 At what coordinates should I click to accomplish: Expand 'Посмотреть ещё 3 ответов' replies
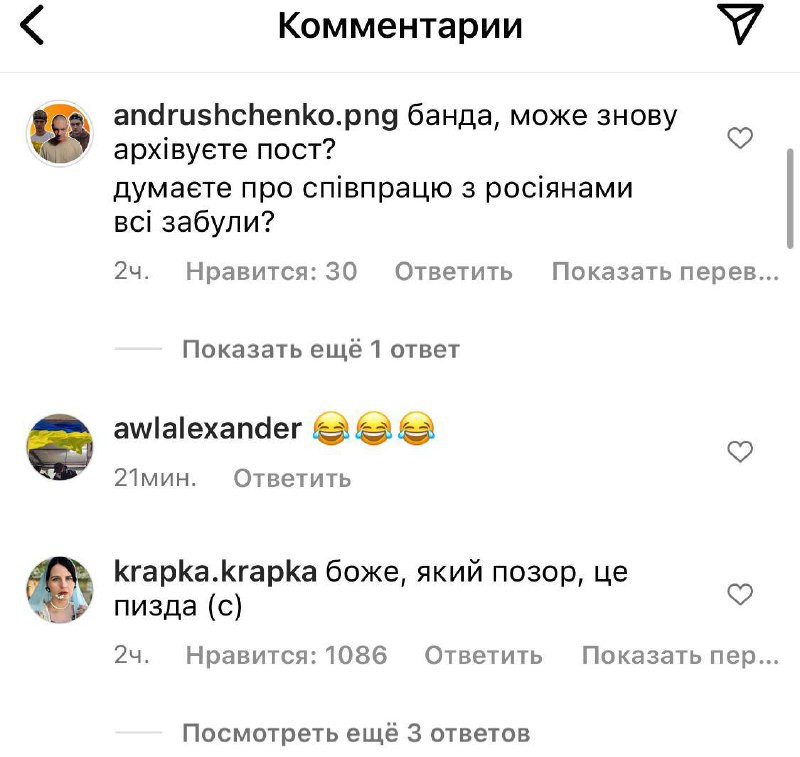[x=355, y=734]
